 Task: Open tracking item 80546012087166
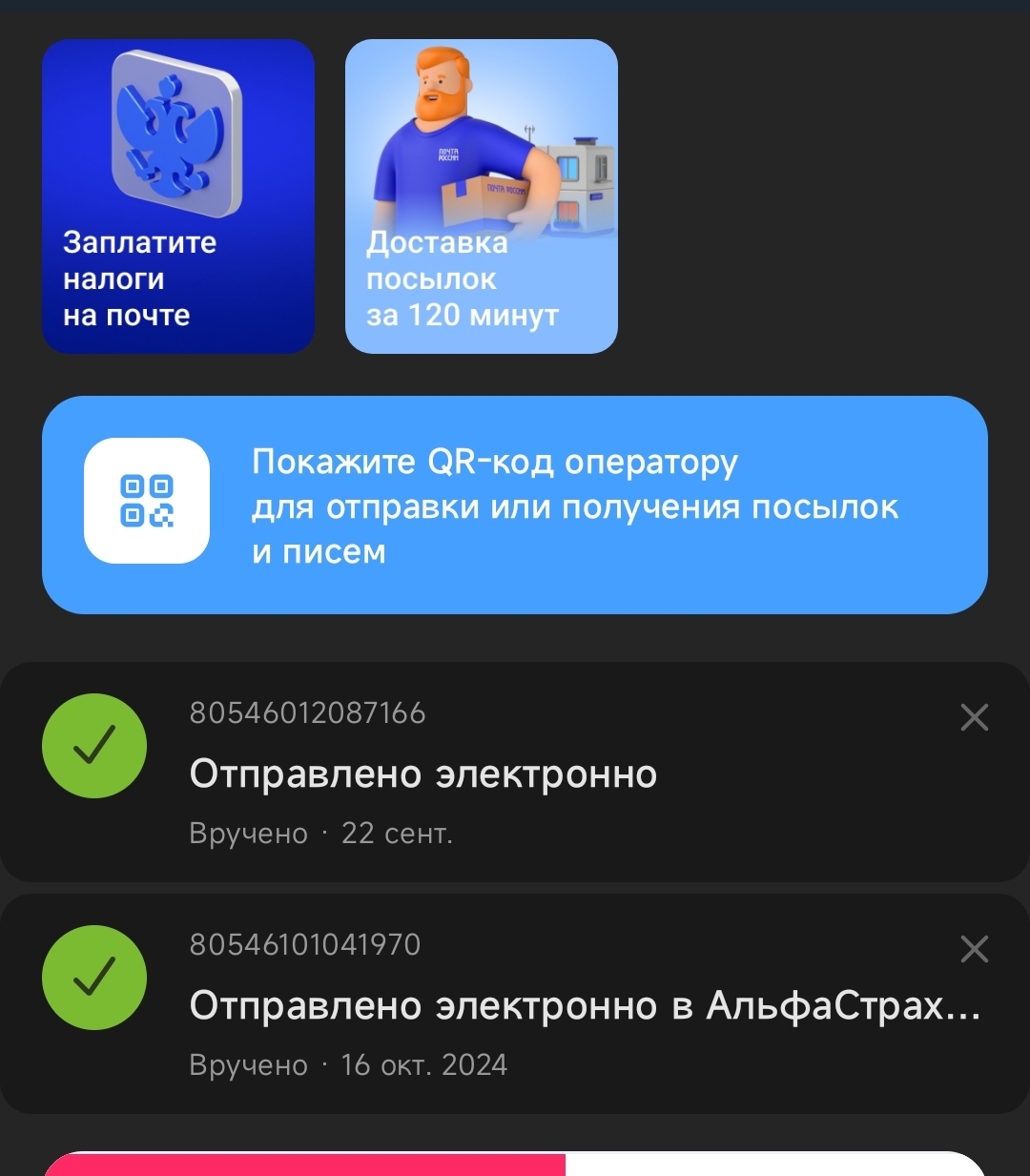pyautogui.click(x=477, y=774)
